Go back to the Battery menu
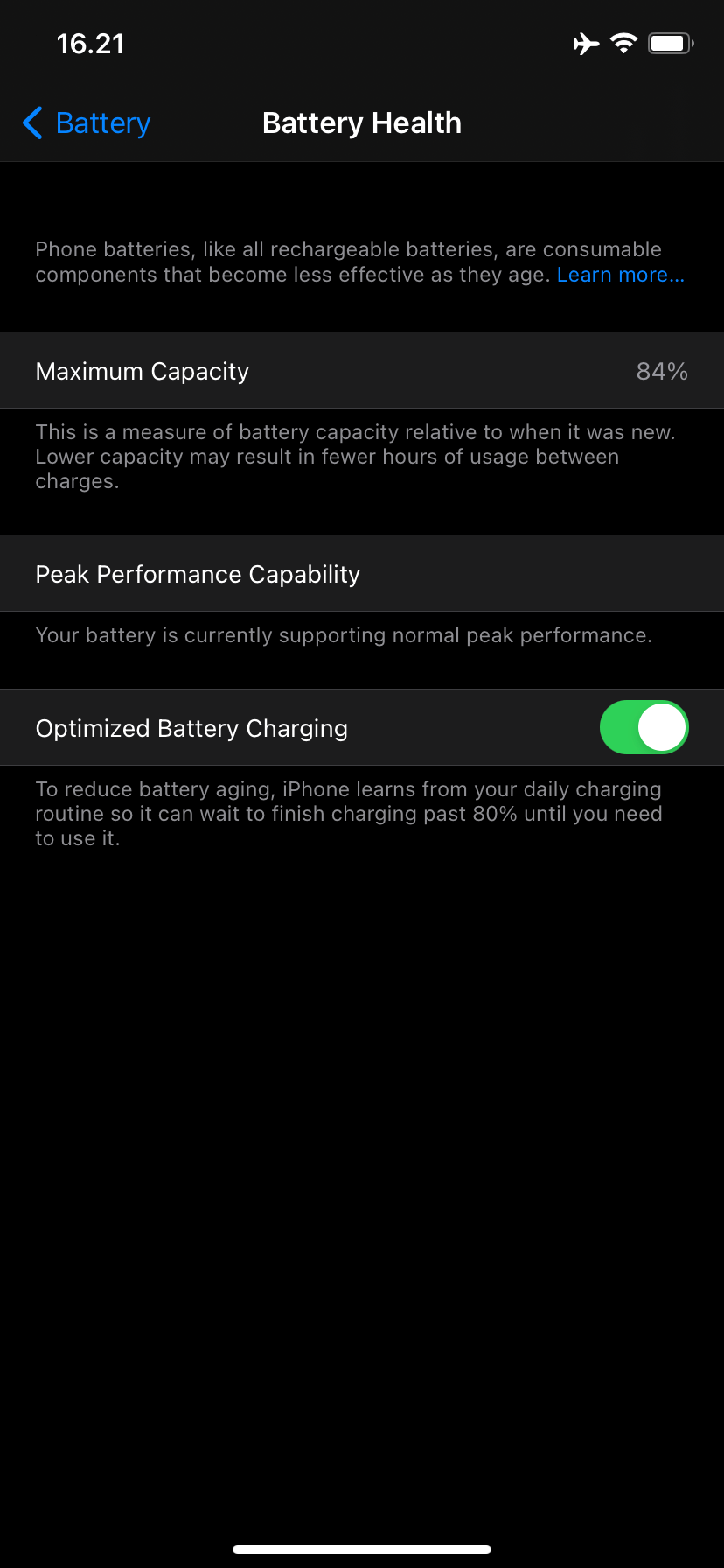 click(85, 123)
